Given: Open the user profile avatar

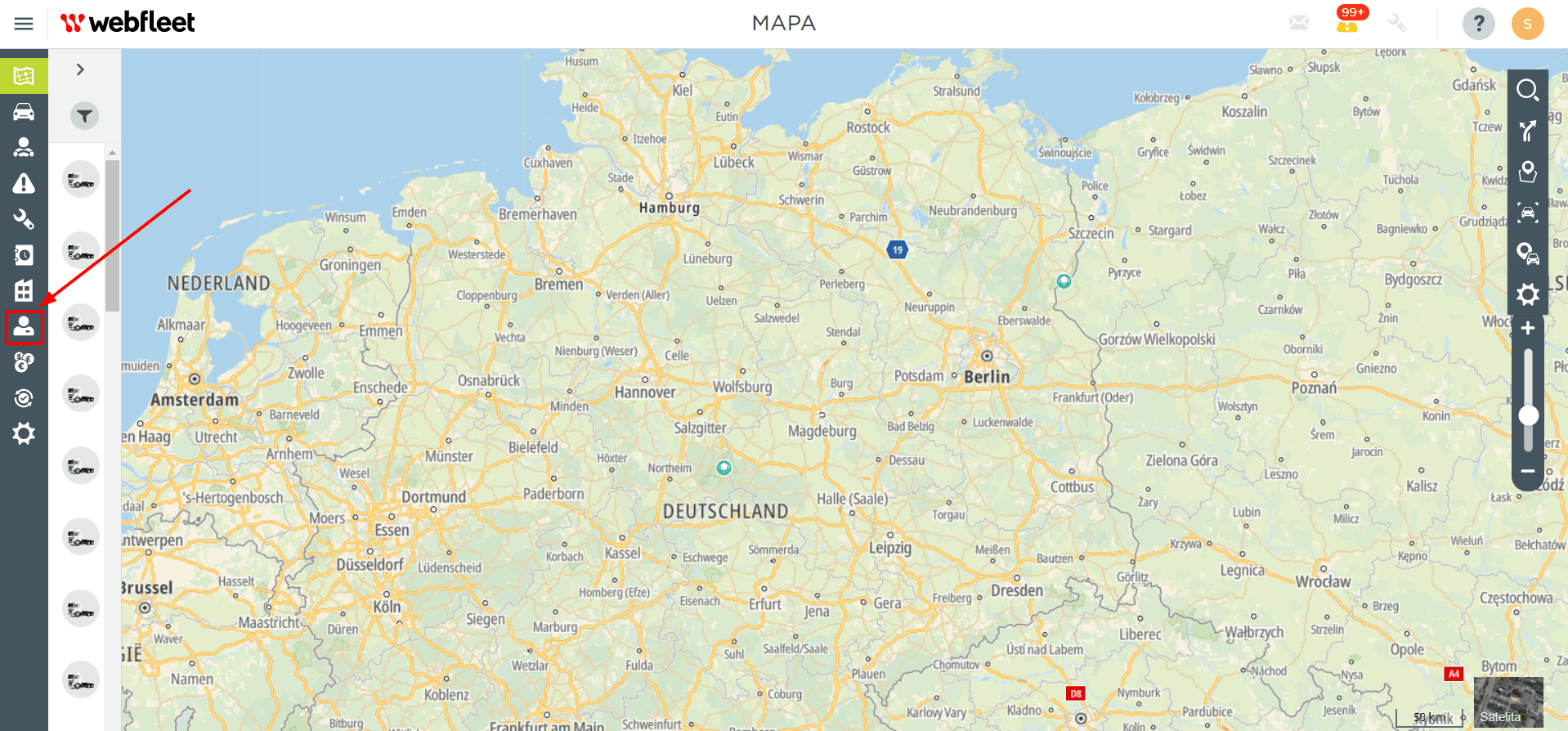Looking at the screenshot, I should pos(1526,24).
